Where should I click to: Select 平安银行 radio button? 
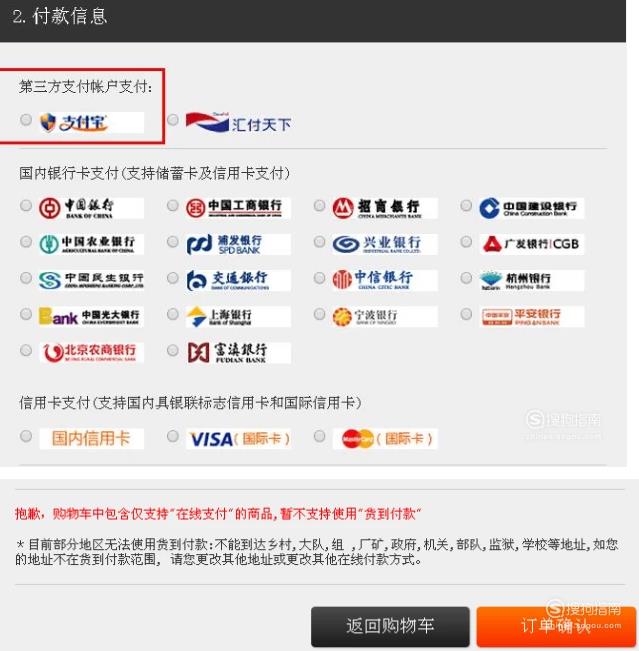466,314
